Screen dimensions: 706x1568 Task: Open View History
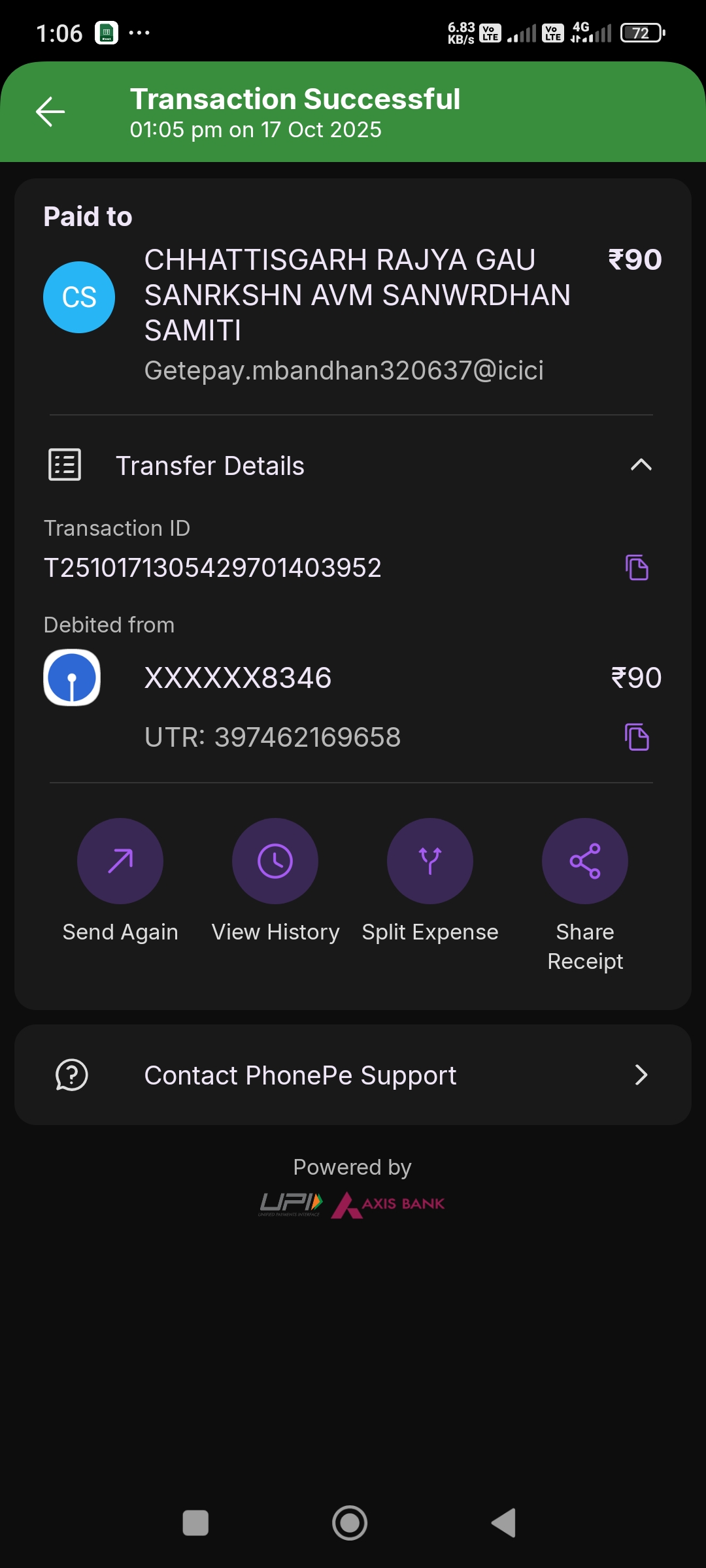point(275,861)
